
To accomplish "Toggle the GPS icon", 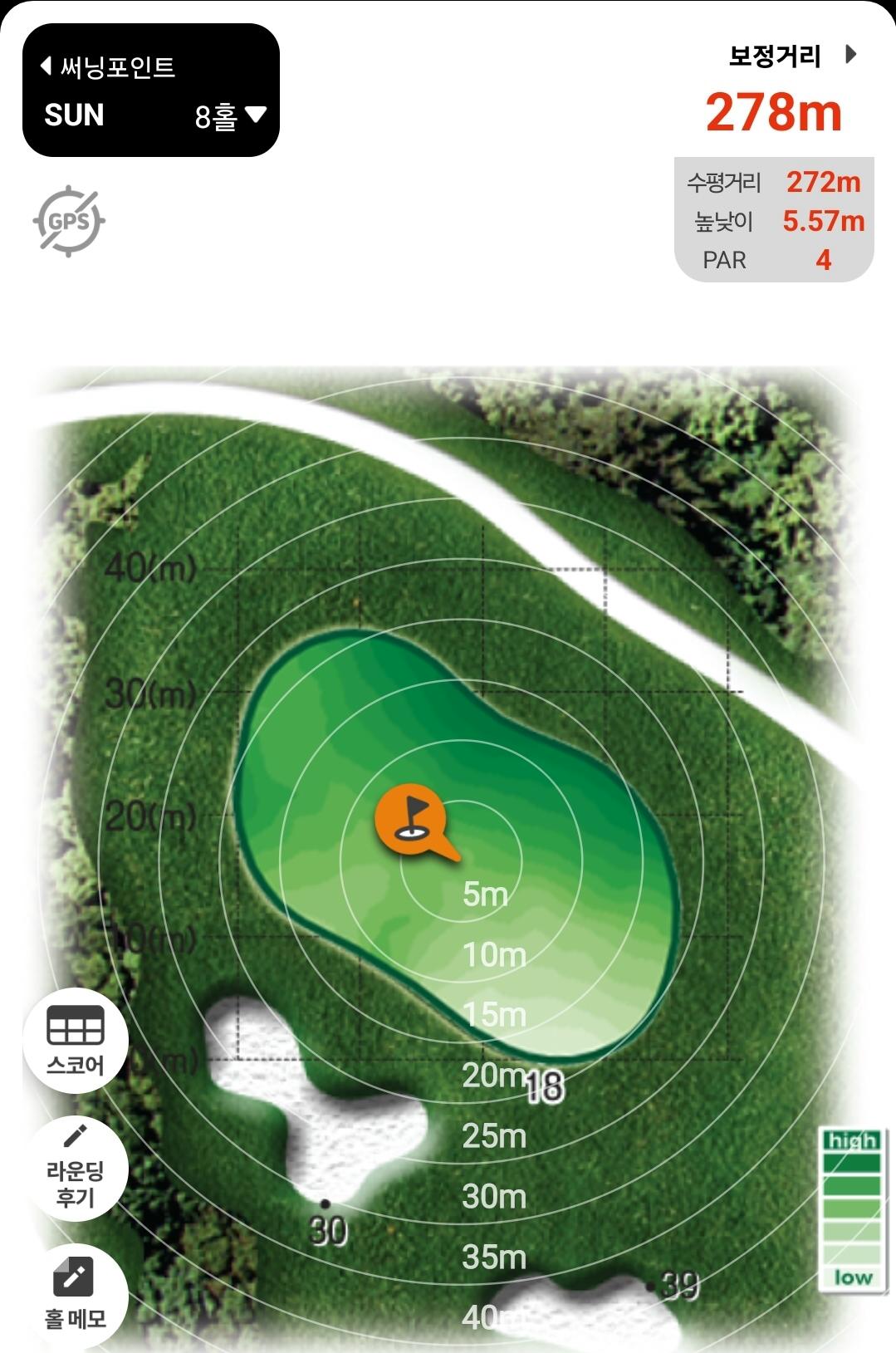I will [69, 221].
